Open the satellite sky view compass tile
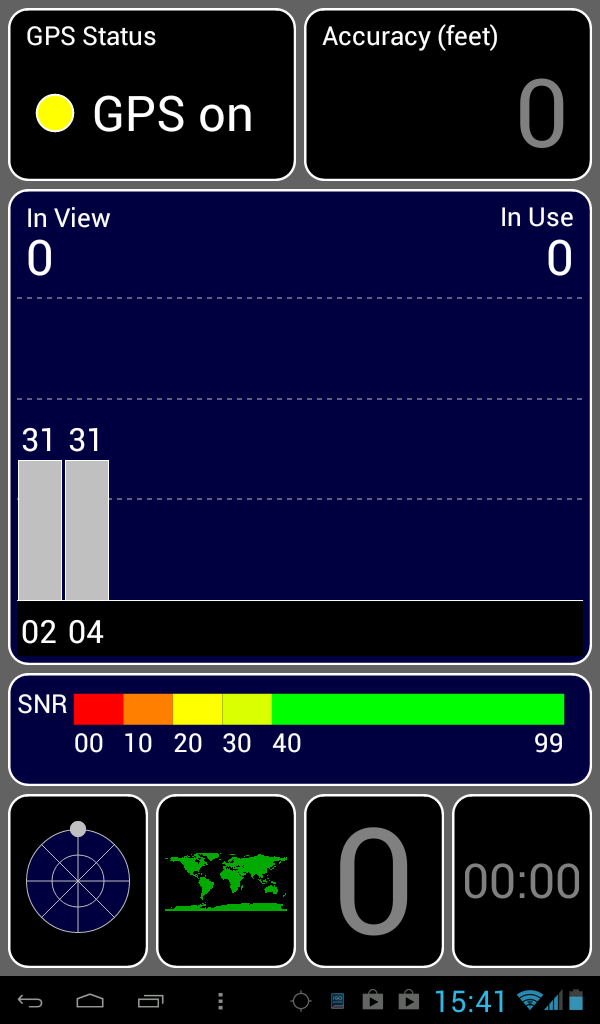Screen dimensions: 600x1024 click(78, 880)
